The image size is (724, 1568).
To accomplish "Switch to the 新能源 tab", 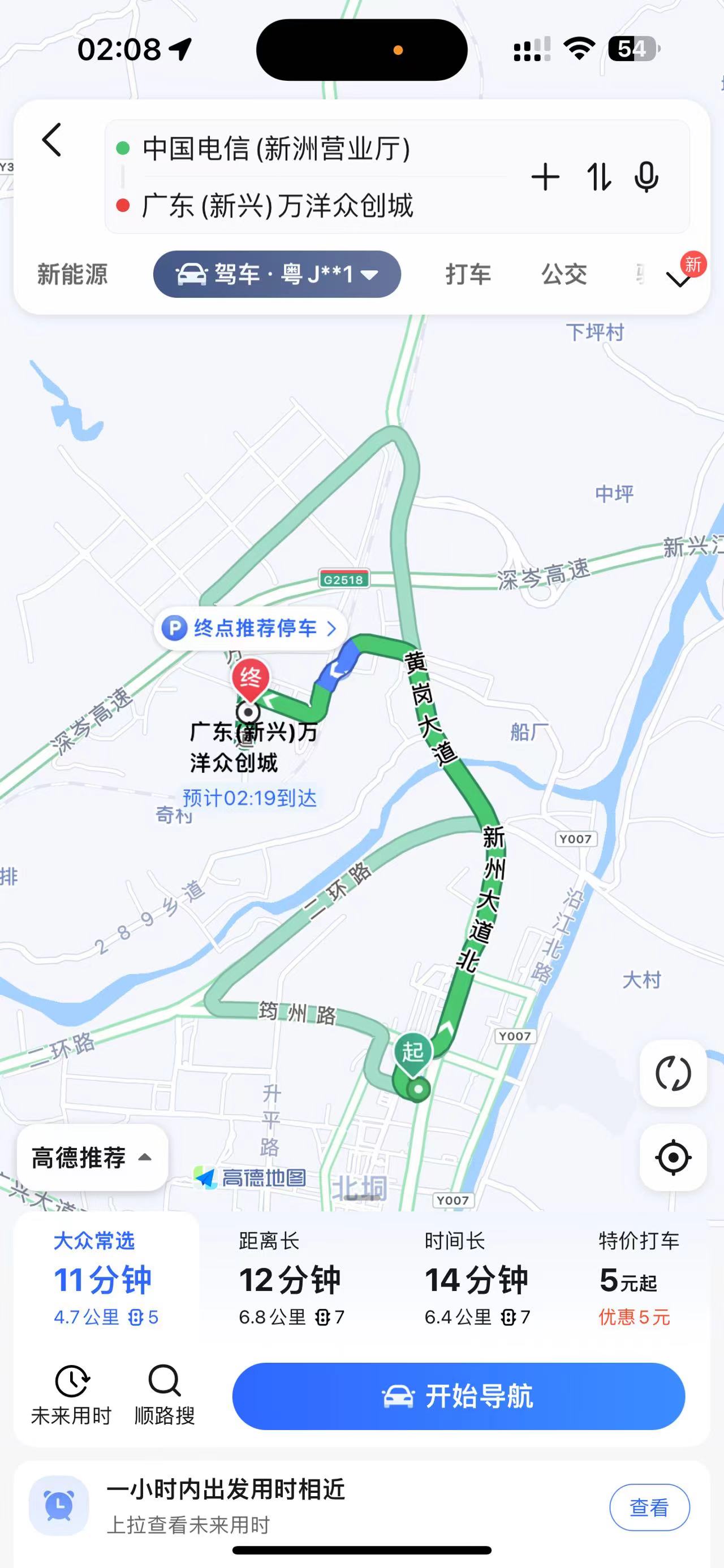I will [72, 274].
